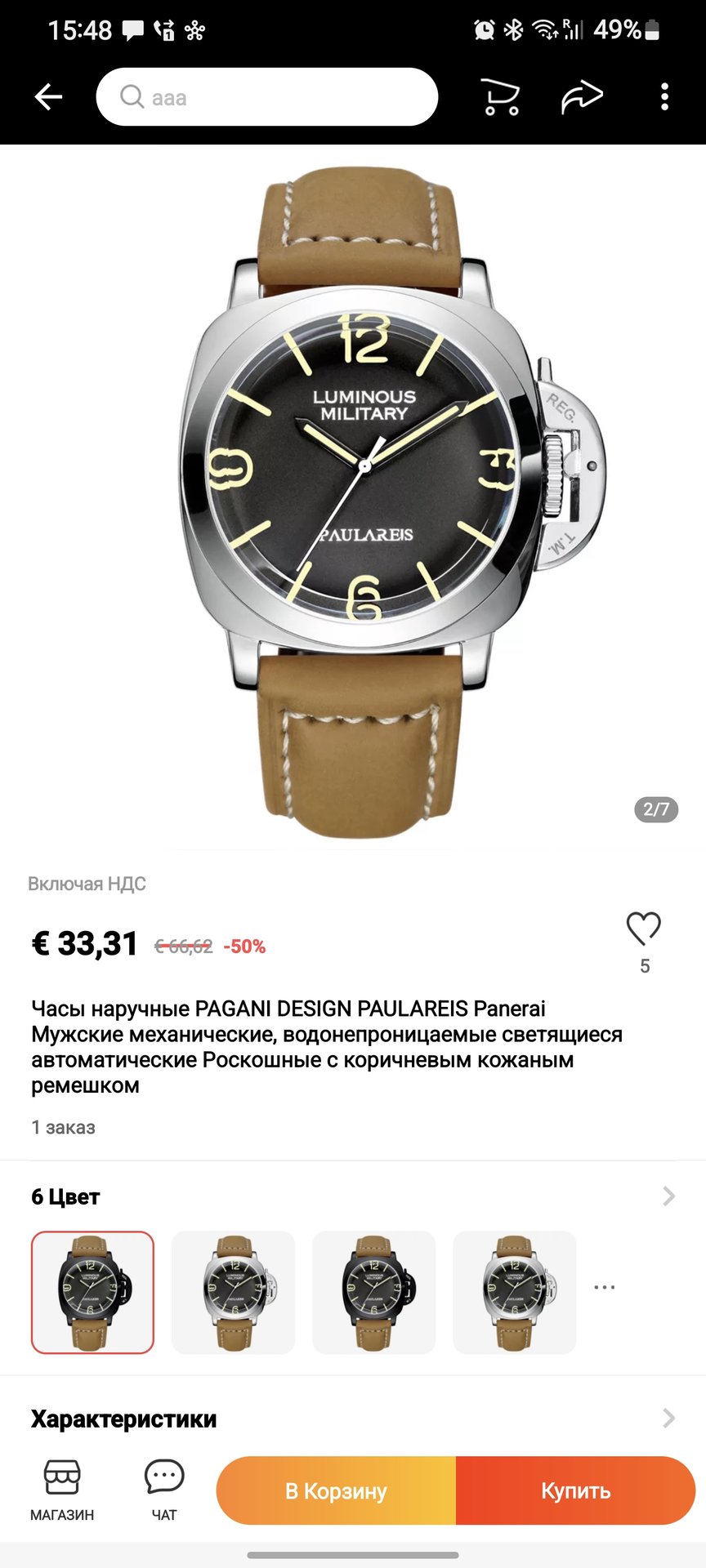
Task: Visit the seller's Магазин
Action: click(x=62, y=1490)
